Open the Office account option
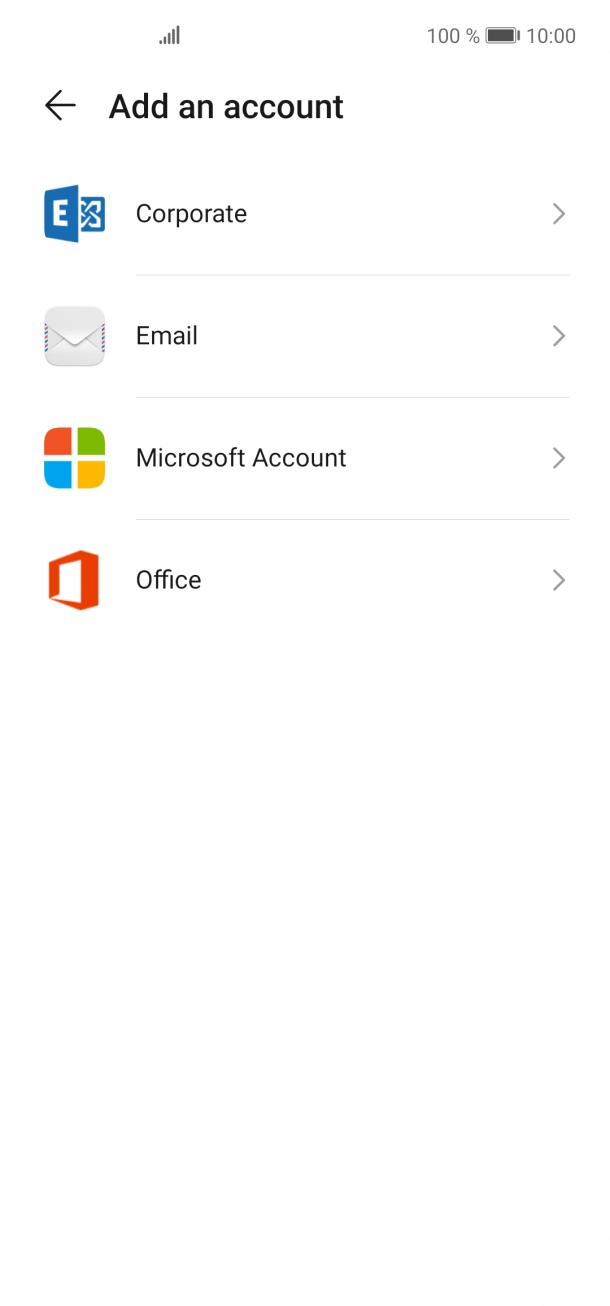The height and width of the screenshot is (1306, 610). [305, 580]
